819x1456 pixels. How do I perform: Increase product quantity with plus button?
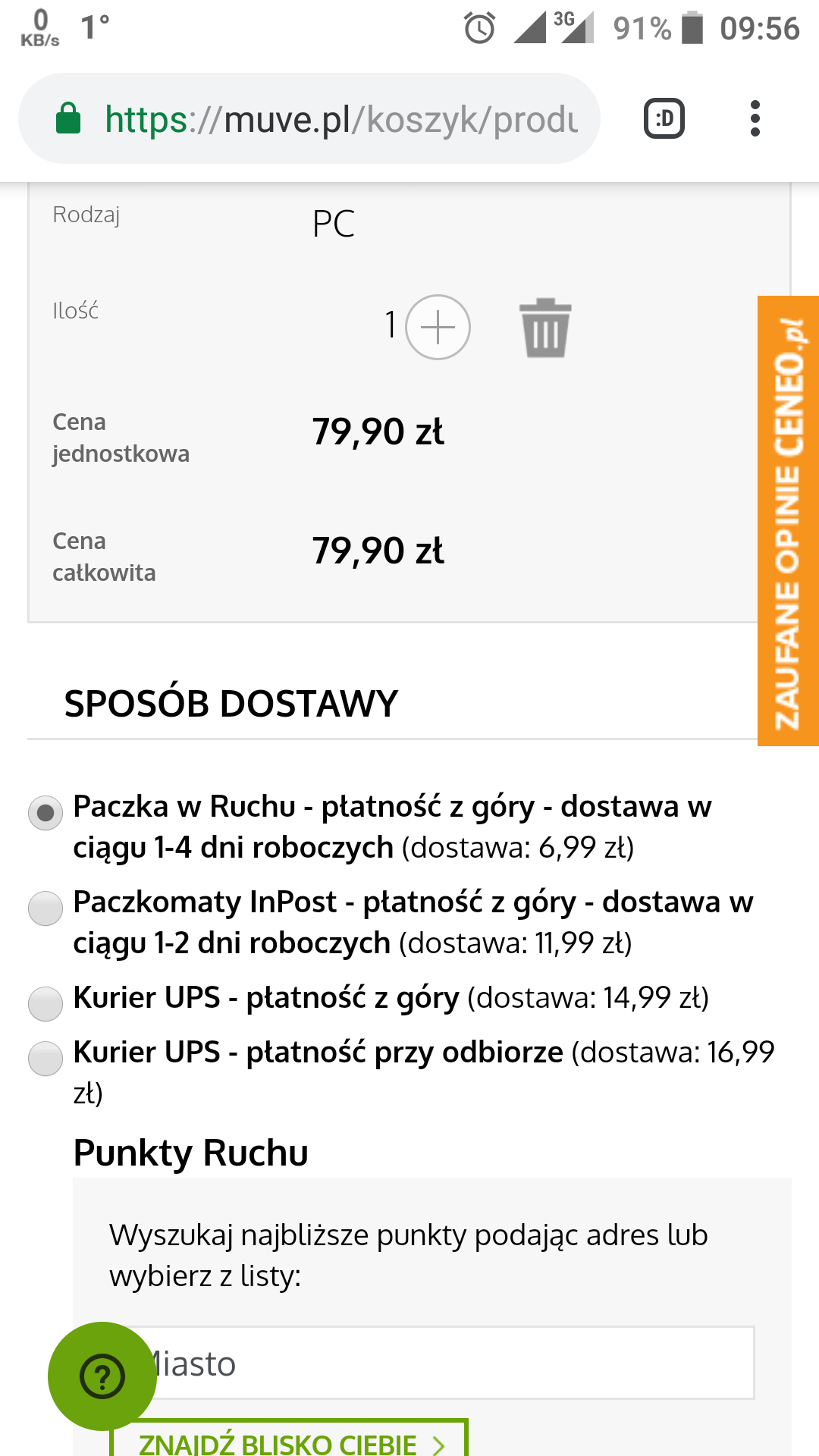[x=438, y=327]
